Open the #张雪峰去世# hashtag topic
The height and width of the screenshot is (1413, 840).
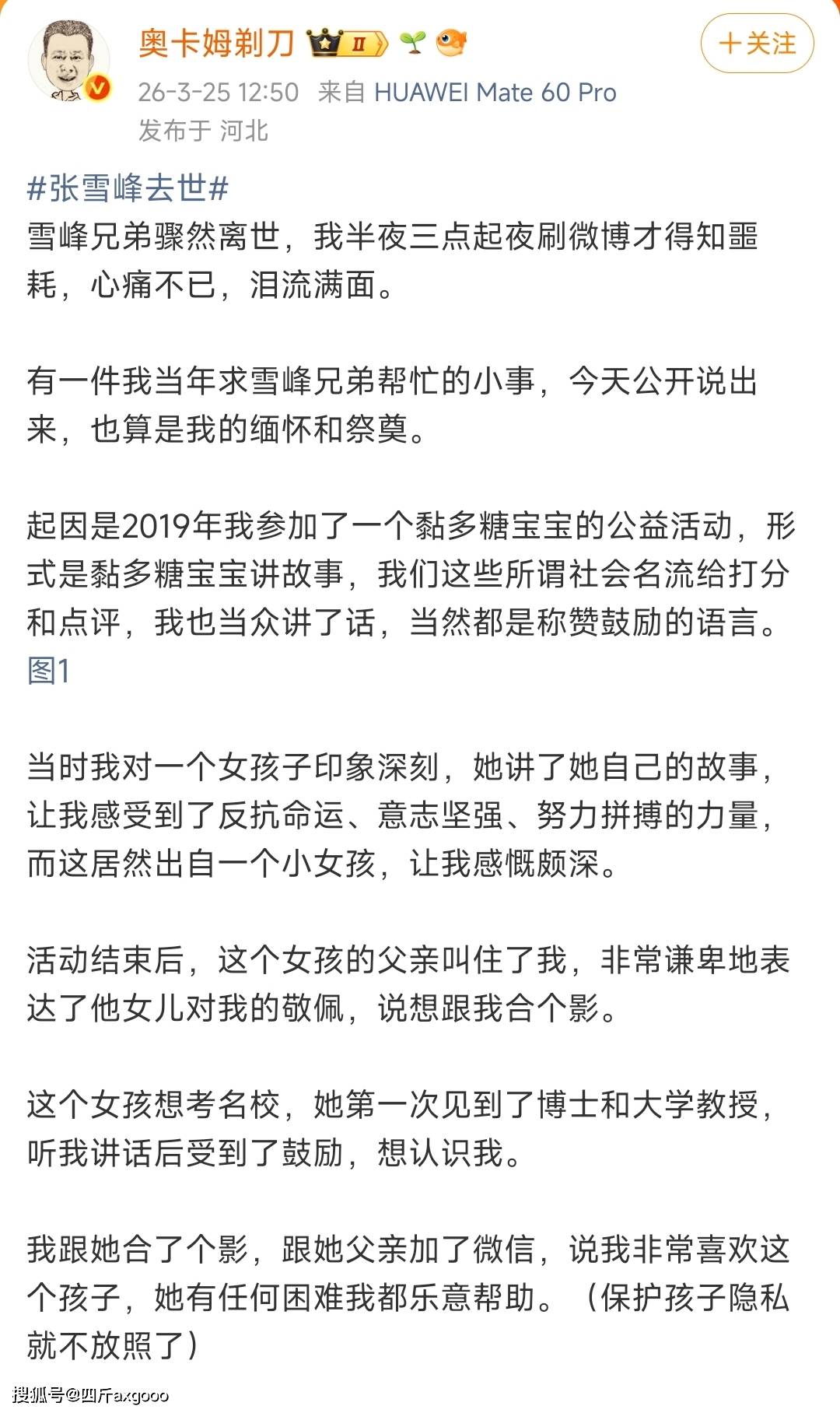pyautogui.click(x=128, y=188)
